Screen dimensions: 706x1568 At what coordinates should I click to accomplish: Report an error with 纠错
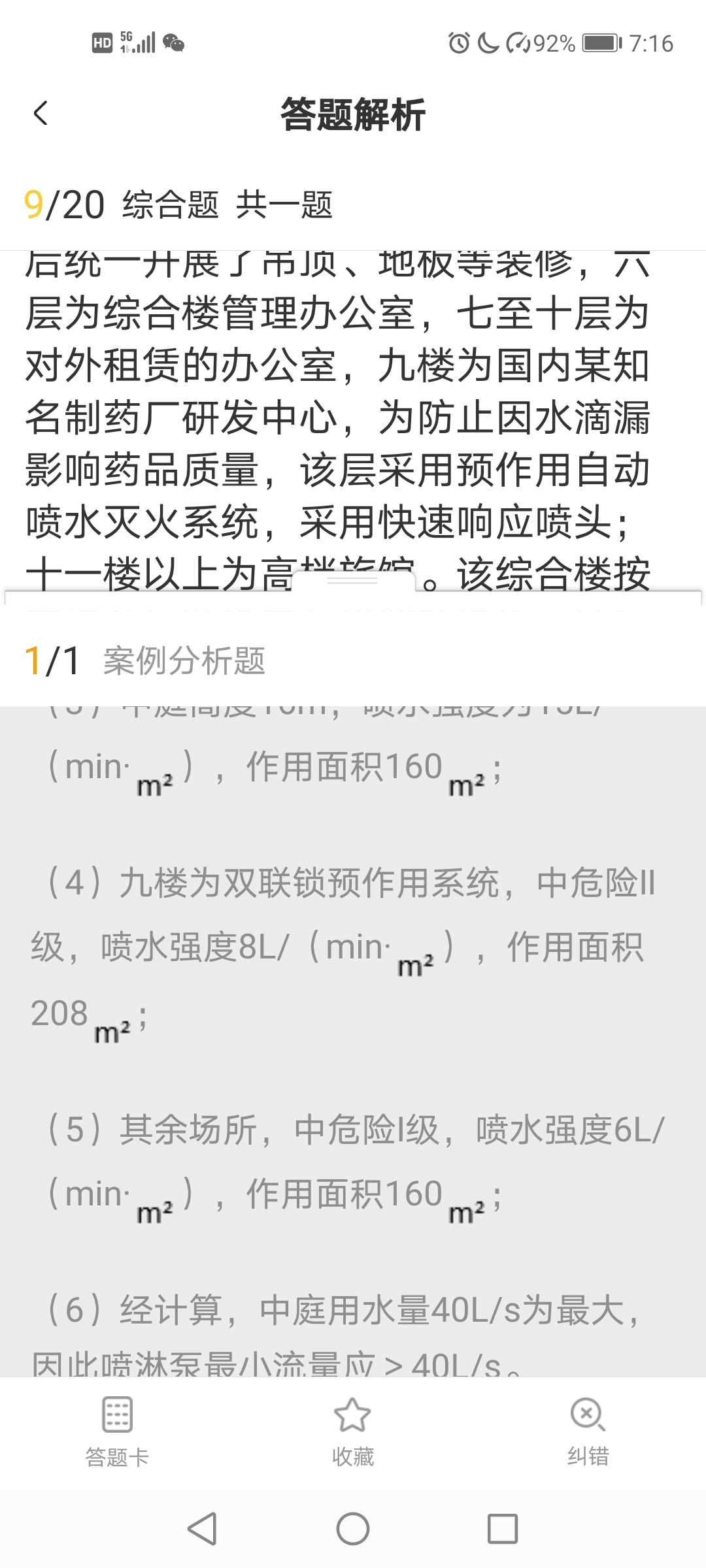pos(588,1432)
